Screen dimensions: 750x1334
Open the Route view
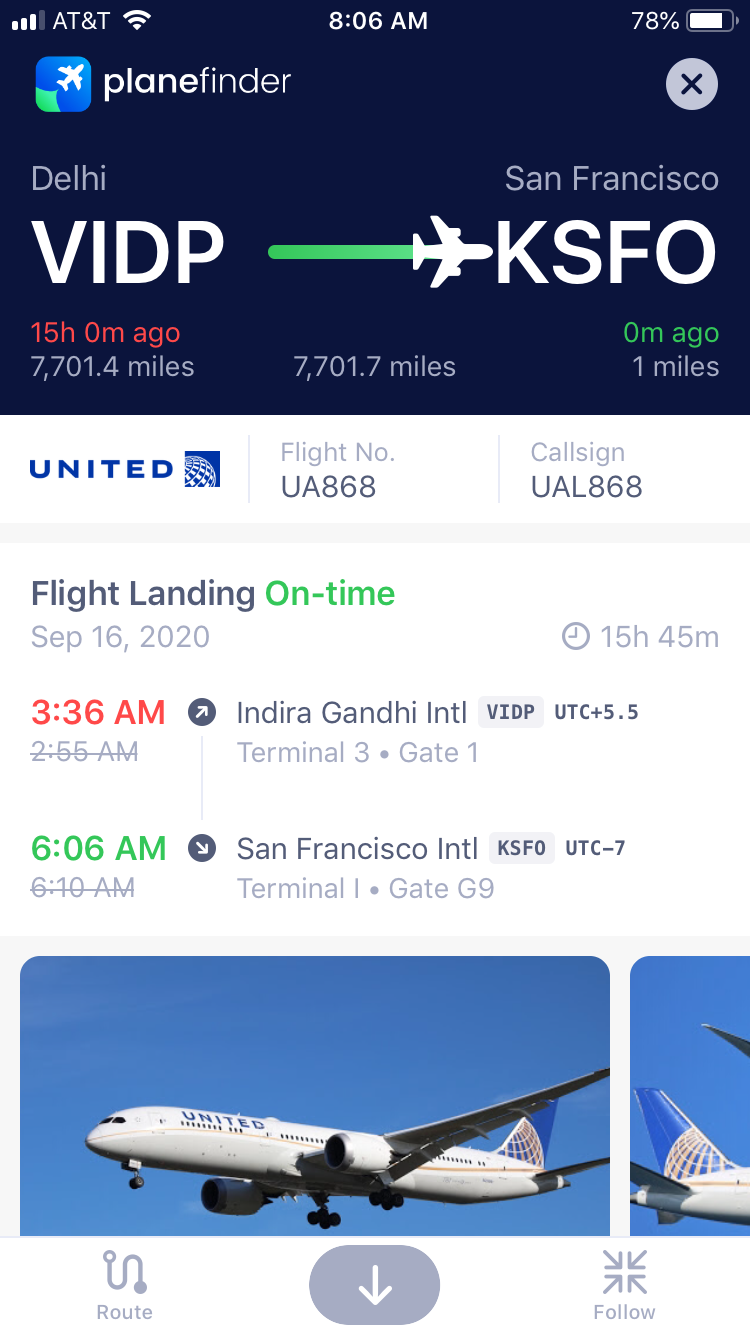click(x=125, y=1285)
